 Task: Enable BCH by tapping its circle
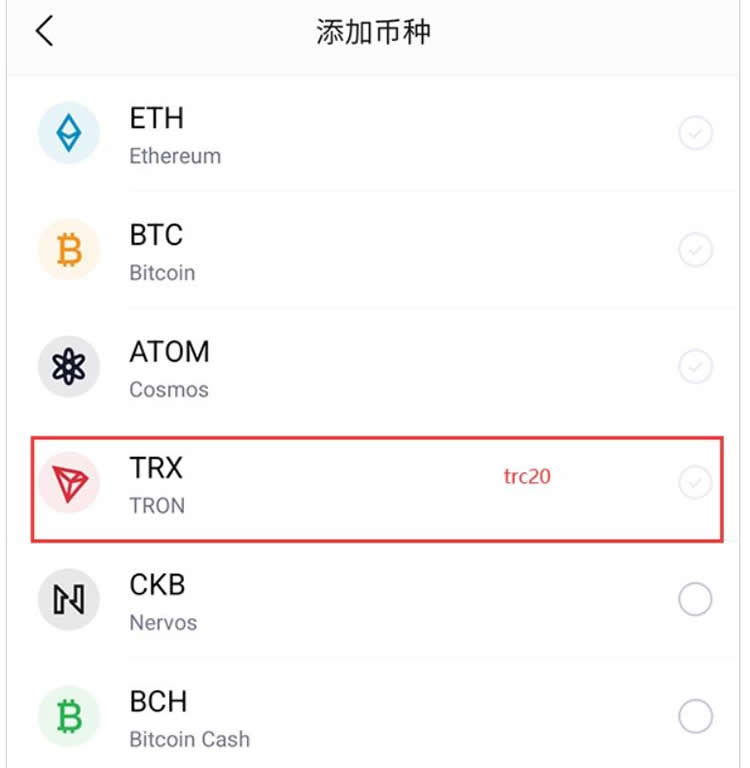coord(696,716)
